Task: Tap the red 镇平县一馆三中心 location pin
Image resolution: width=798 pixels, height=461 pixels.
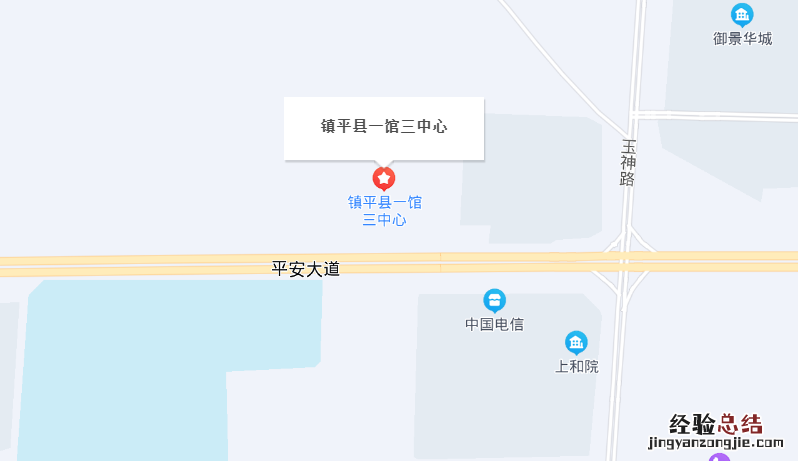Action: (x=384, y=178)
